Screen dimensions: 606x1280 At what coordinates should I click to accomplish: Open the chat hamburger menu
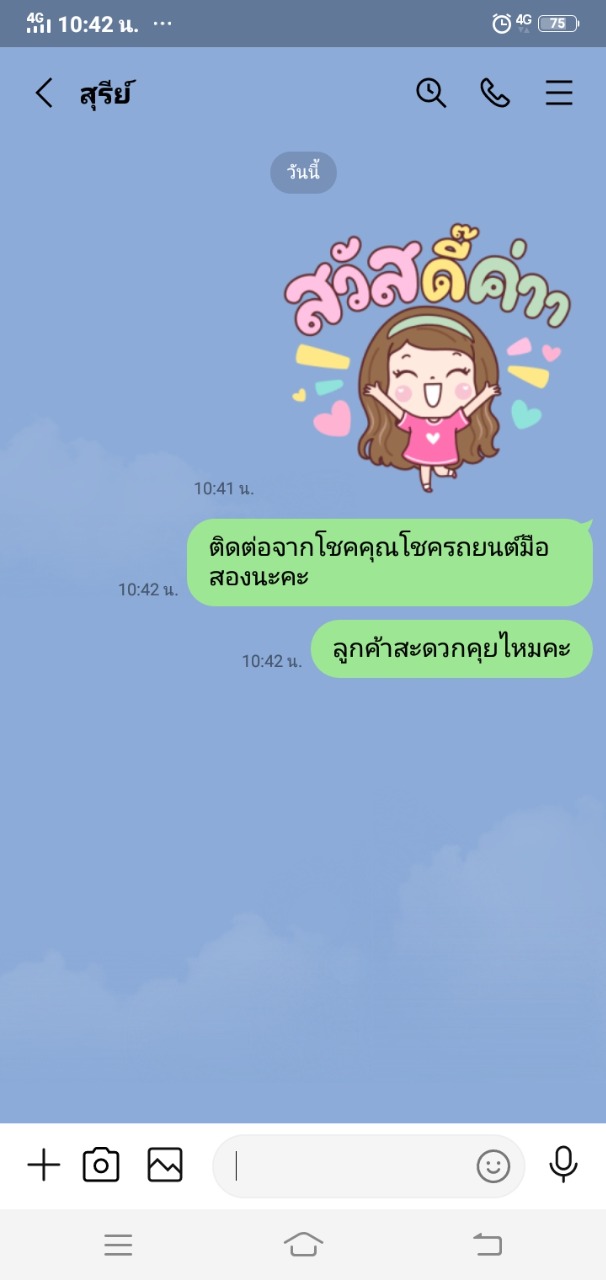559,93
